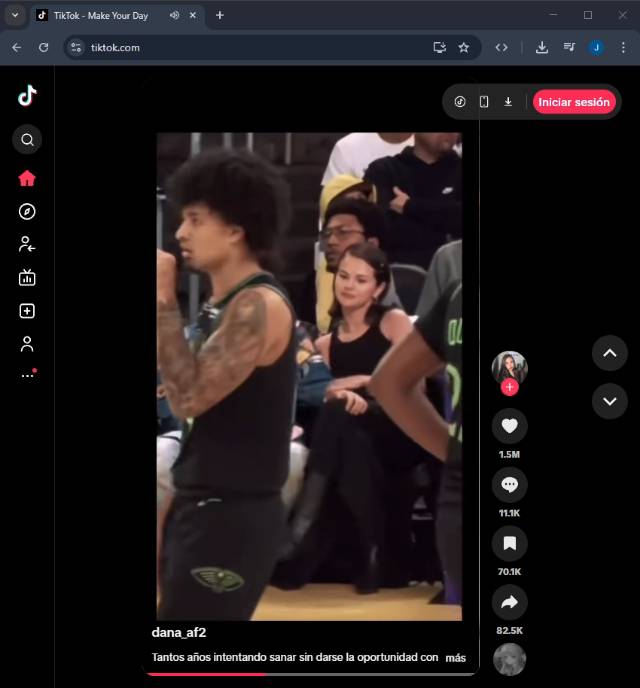Open the Explore compass
The width and height of the screenshot is (640, 688).
27,211
